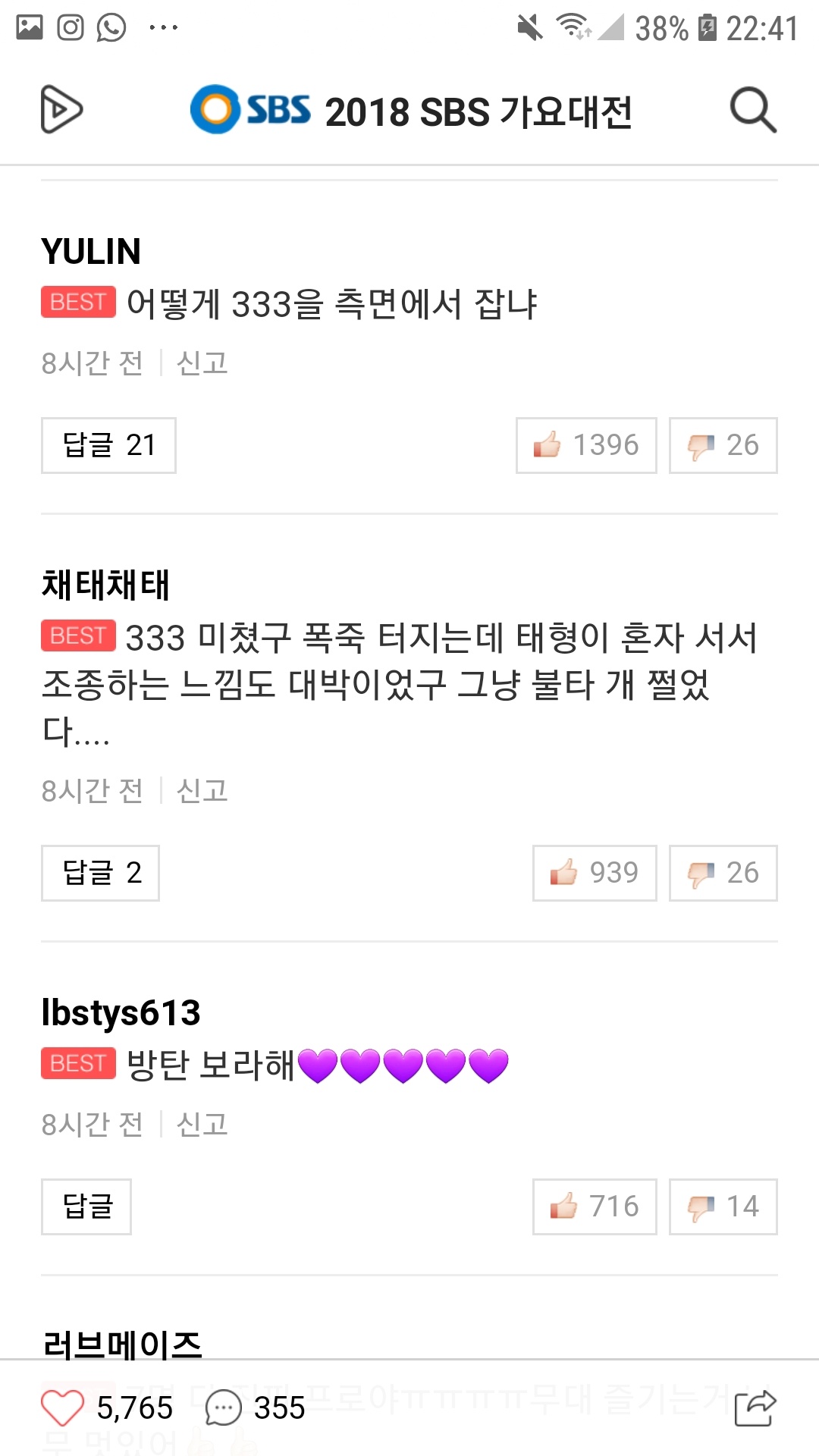Open the 21 replies on YULIN's comment
The height and width of the screenshot is (1456, 819).
[x=108, y=445]
